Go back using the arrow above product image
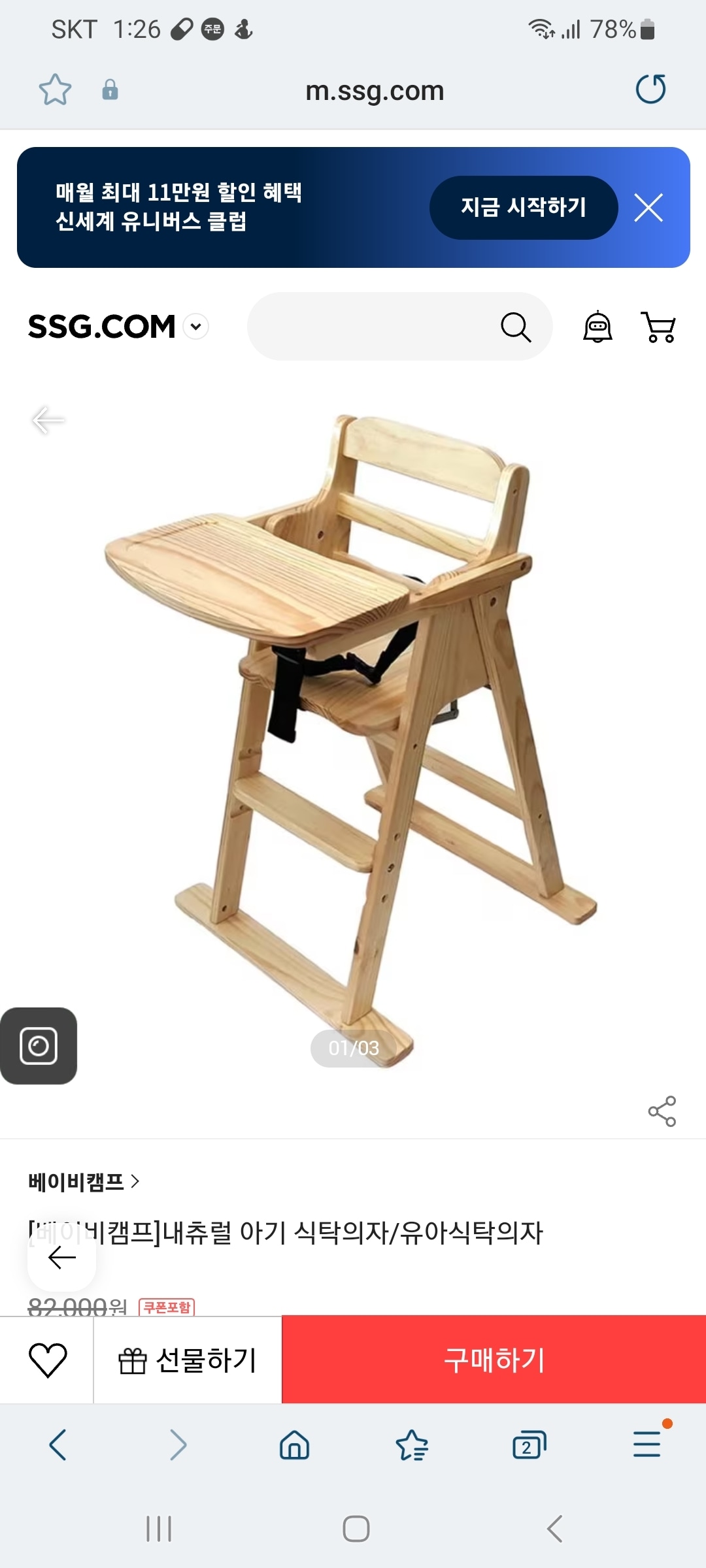Image resolution: width=706 pixels, height=1568 pixels. [48, 420]
